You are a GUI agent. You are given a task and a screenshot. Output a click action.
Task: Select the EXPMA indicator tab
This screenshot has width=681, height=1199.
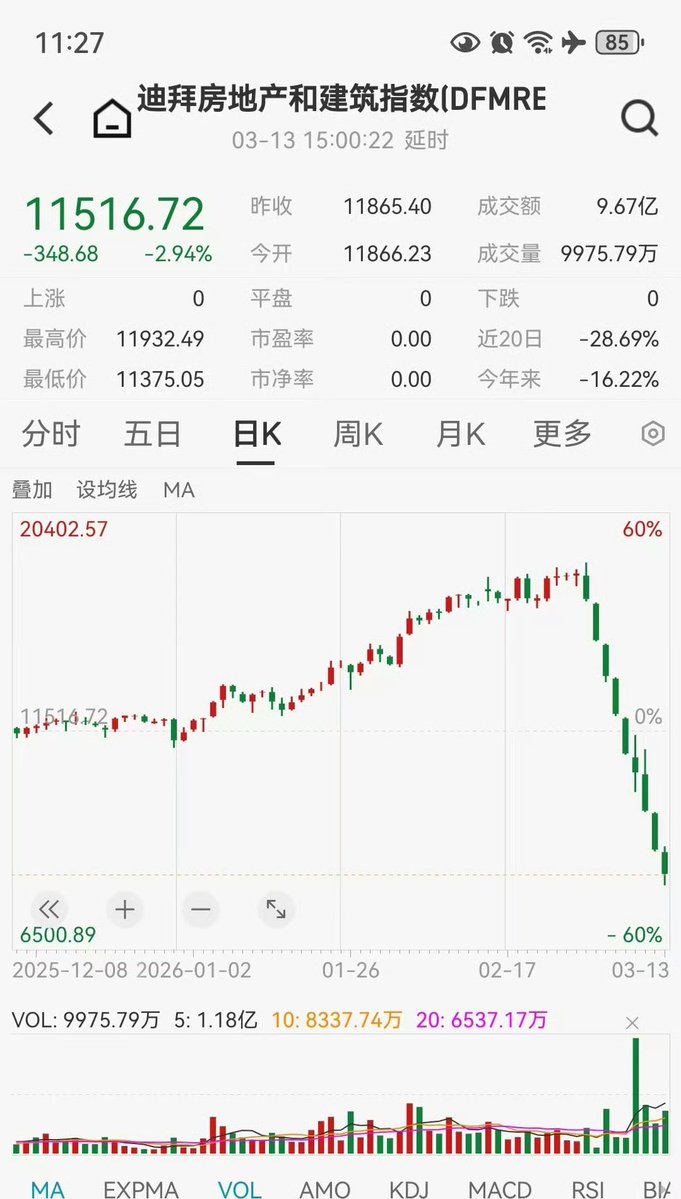(141, 1189)
